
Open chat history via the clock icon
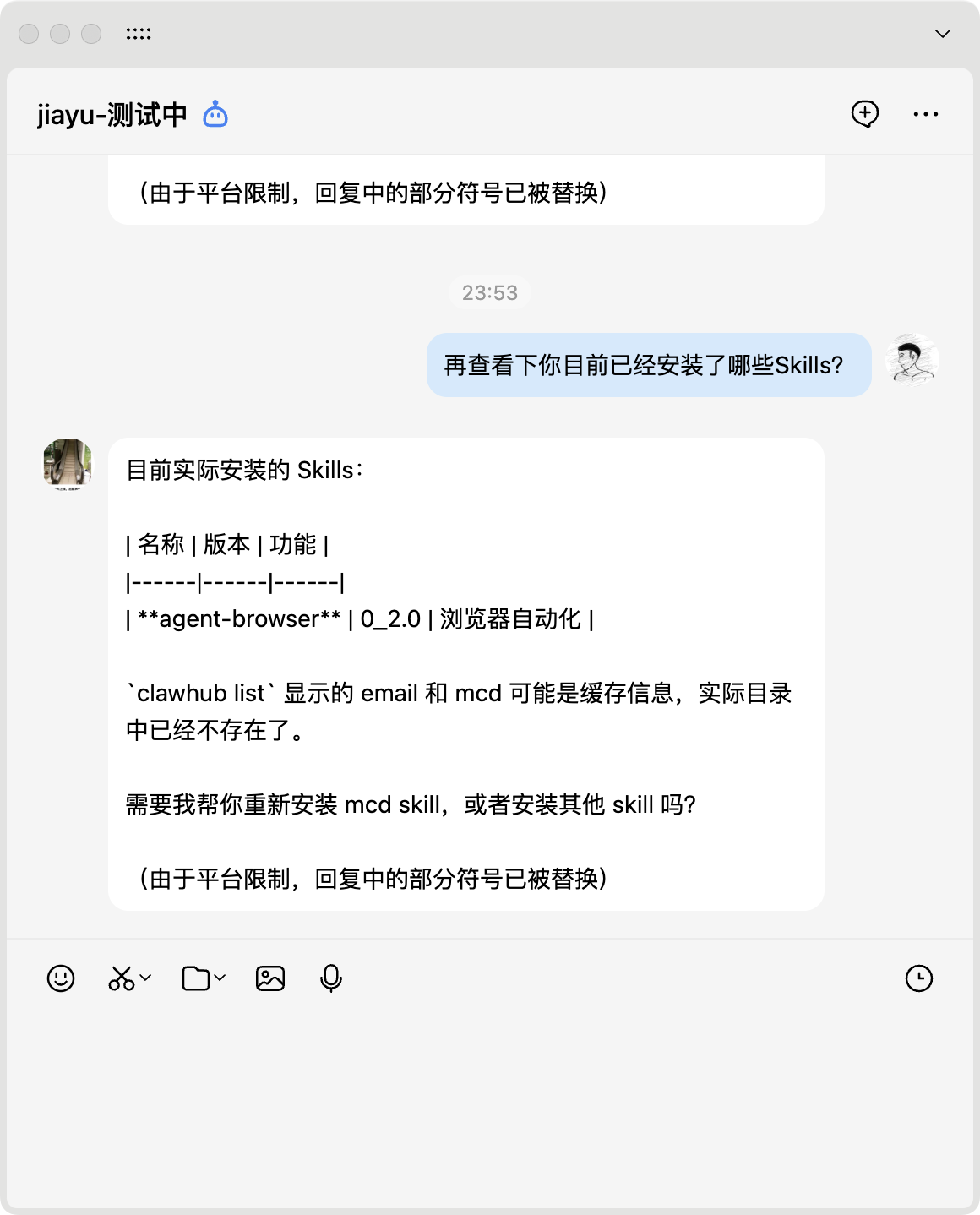[x=919, y=978]
